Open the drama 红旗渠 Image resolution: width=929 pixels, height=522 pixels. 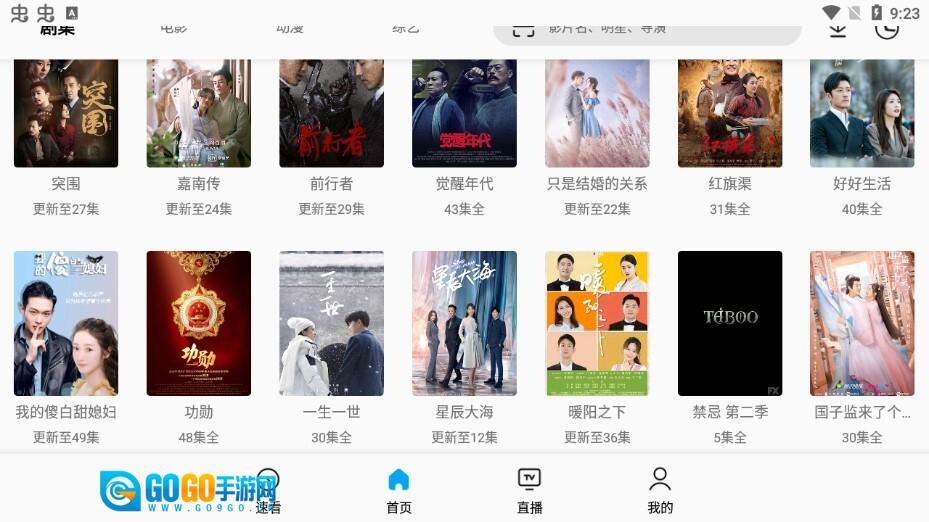730,112
